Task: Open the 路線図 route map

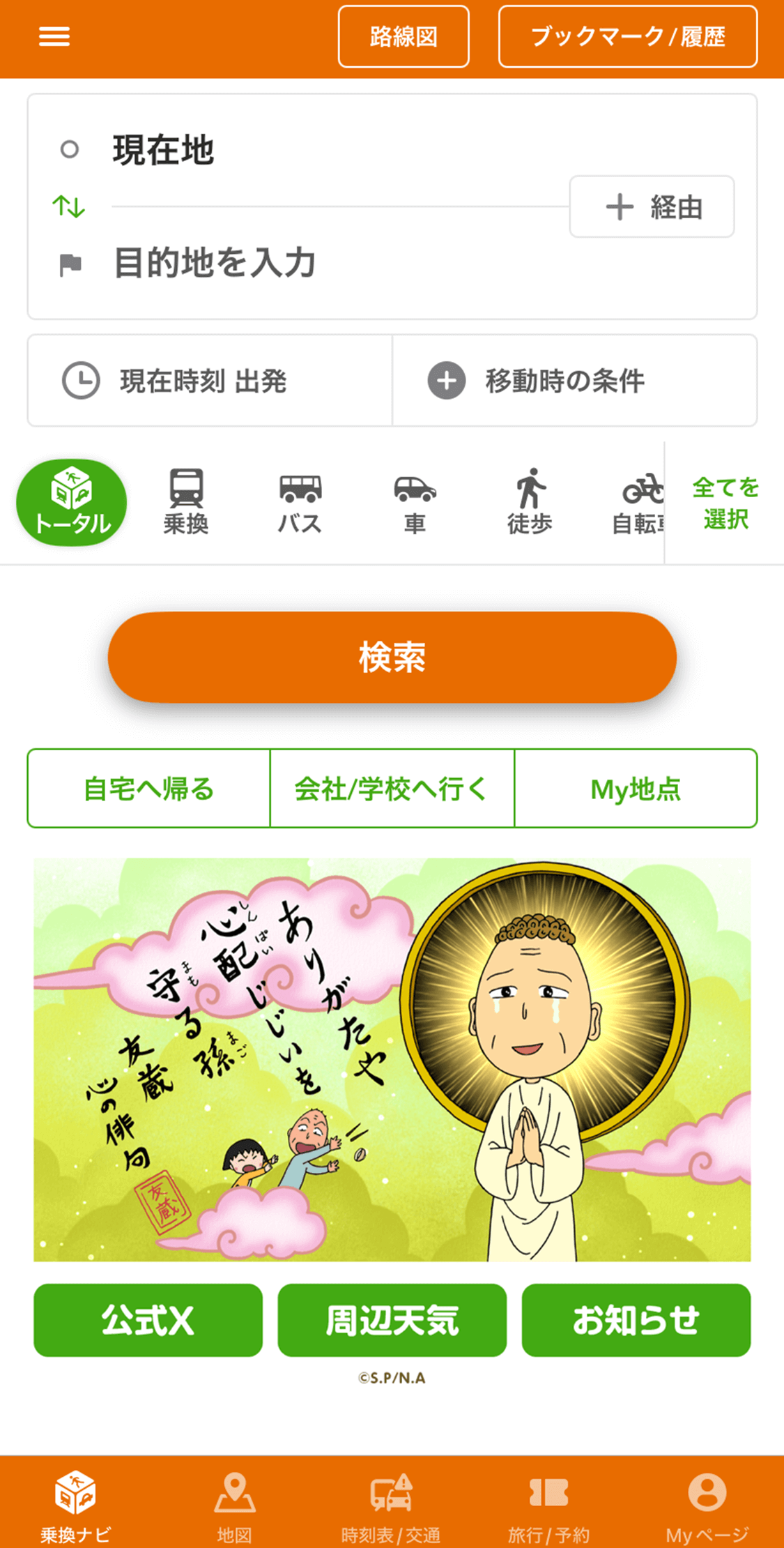Action: click(403, 36)
